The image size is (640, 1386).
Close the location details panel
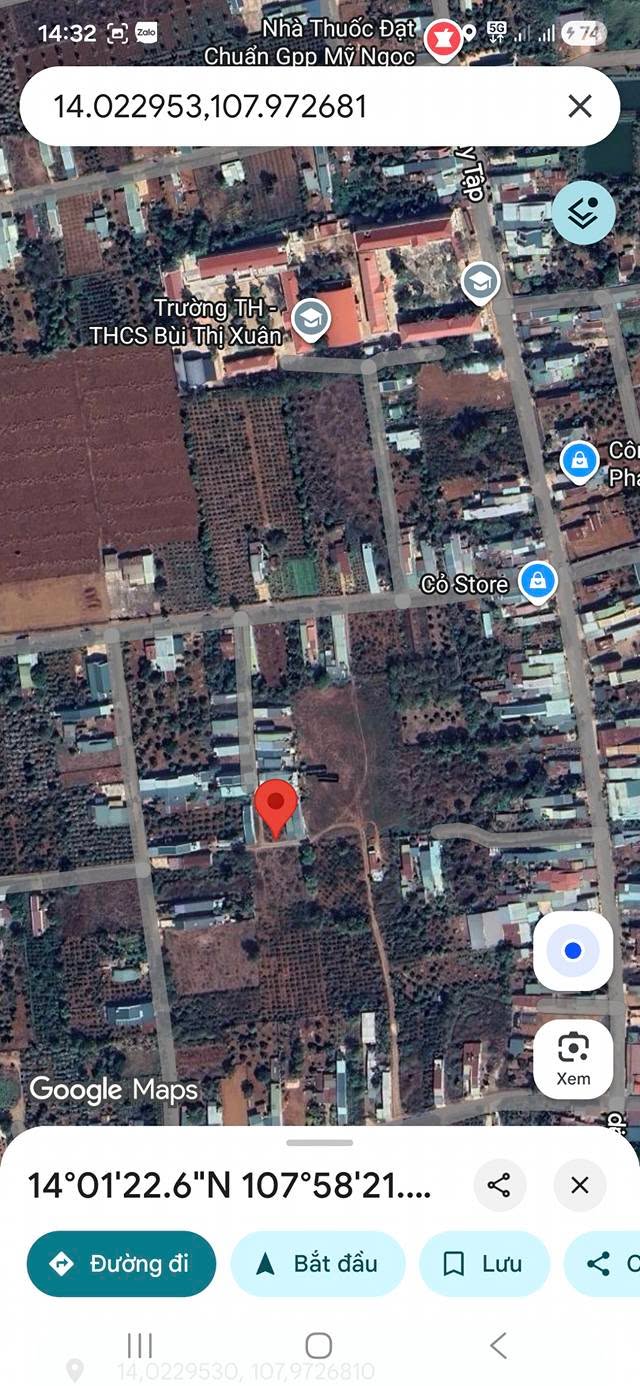[x=580, y=1186]
